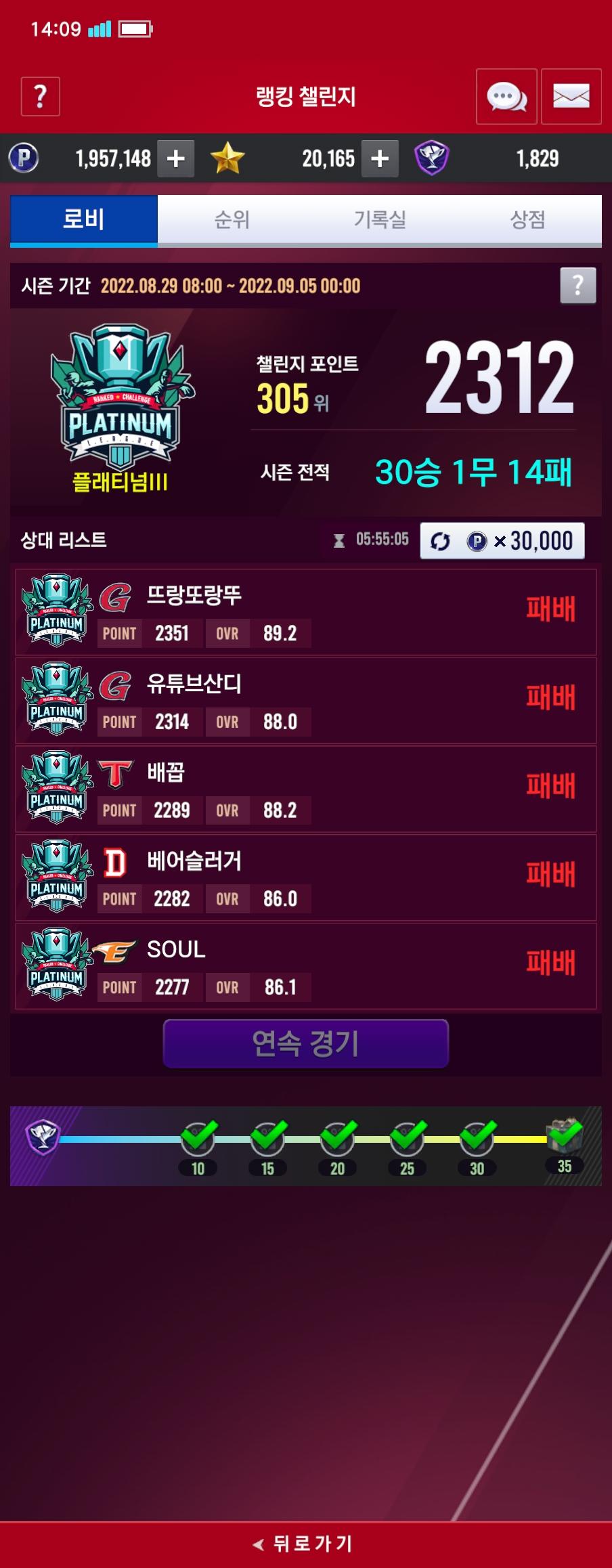The image size is (612, 1568).
Task: Add more P points with plus
Action: pos(176,159)
